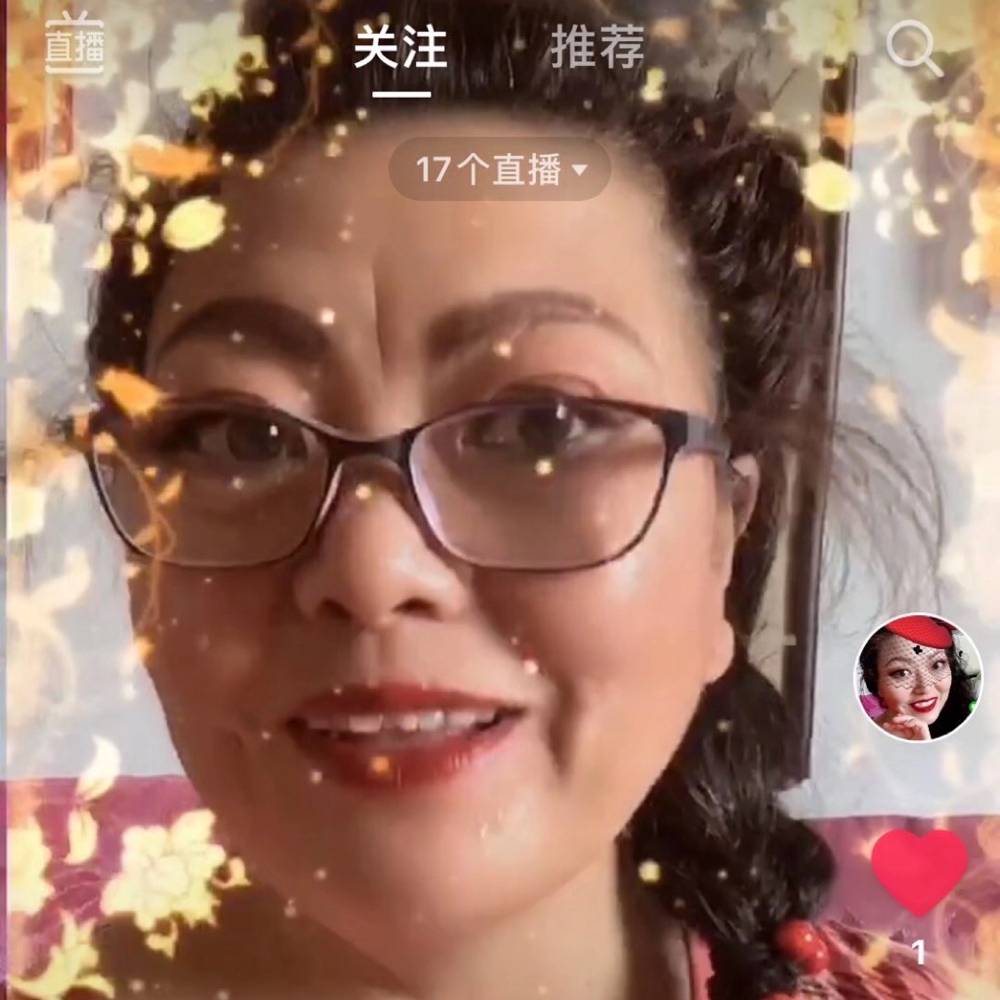Like this video with the heart
This screenshot has width=1000, height=1000.
(919, 869)
